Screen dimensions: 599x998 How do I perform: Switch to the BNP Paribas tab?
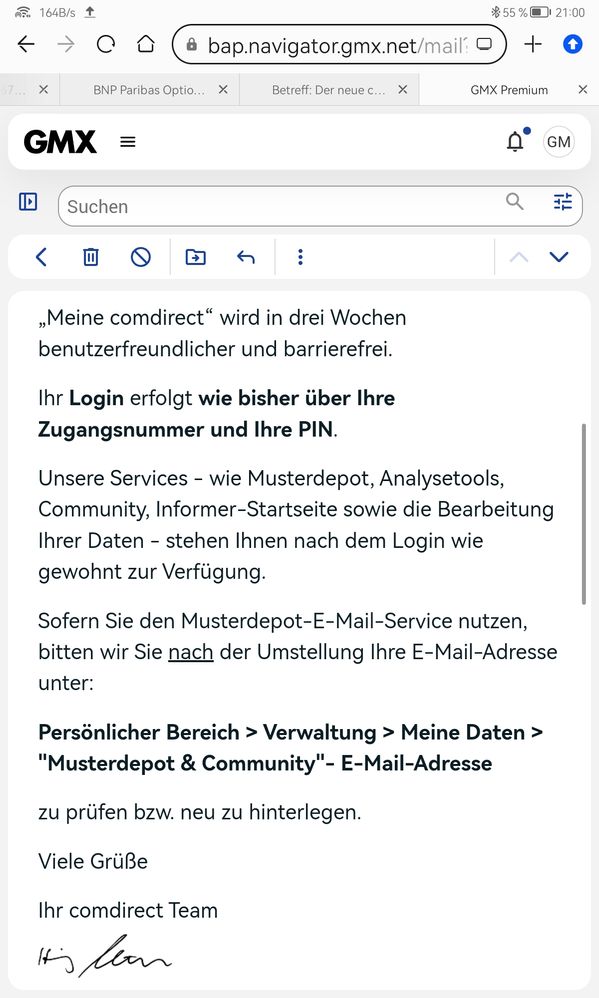149,90
